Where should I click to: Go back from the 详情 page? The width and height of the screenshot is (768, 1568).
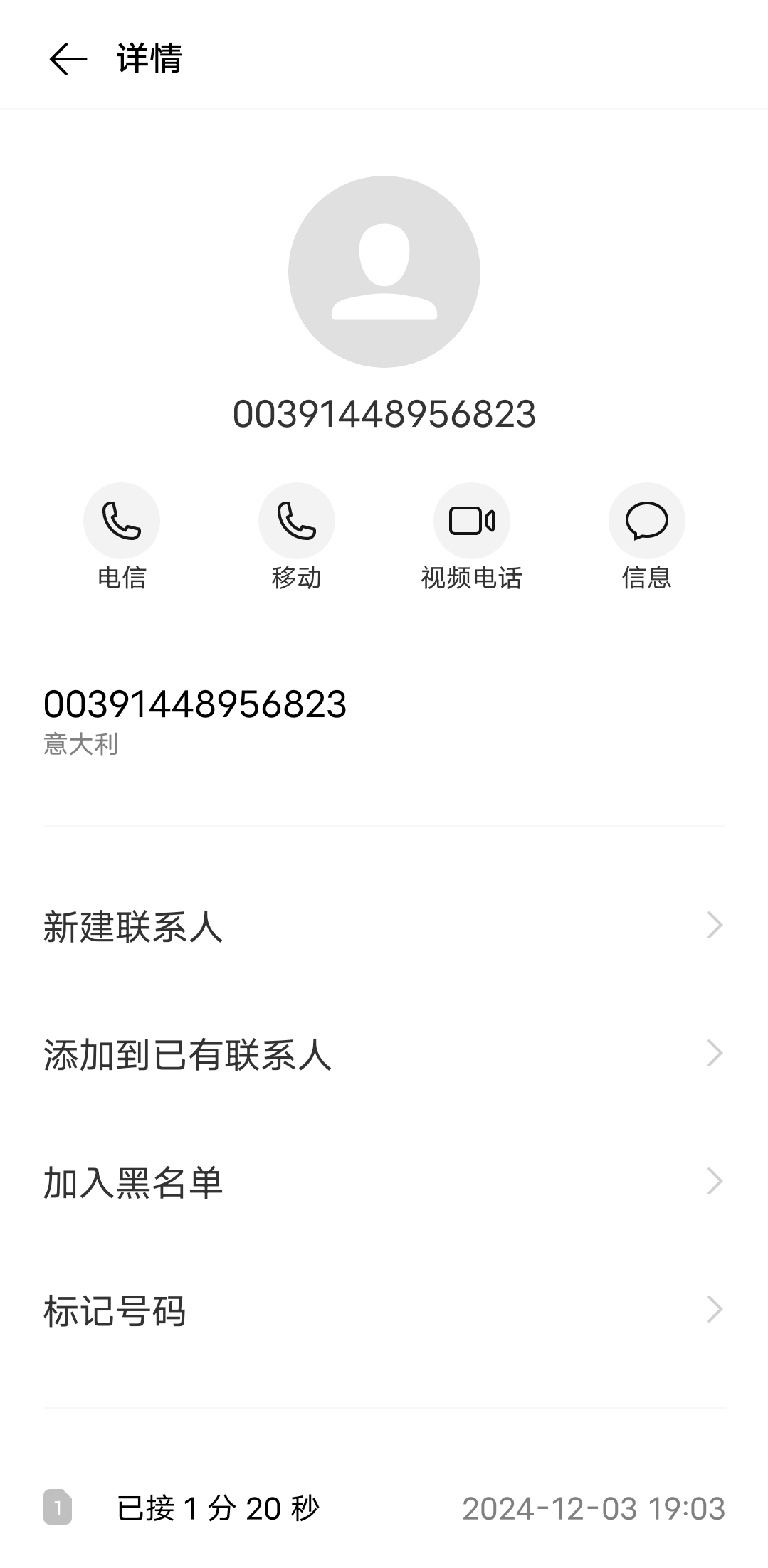(68, 58)
